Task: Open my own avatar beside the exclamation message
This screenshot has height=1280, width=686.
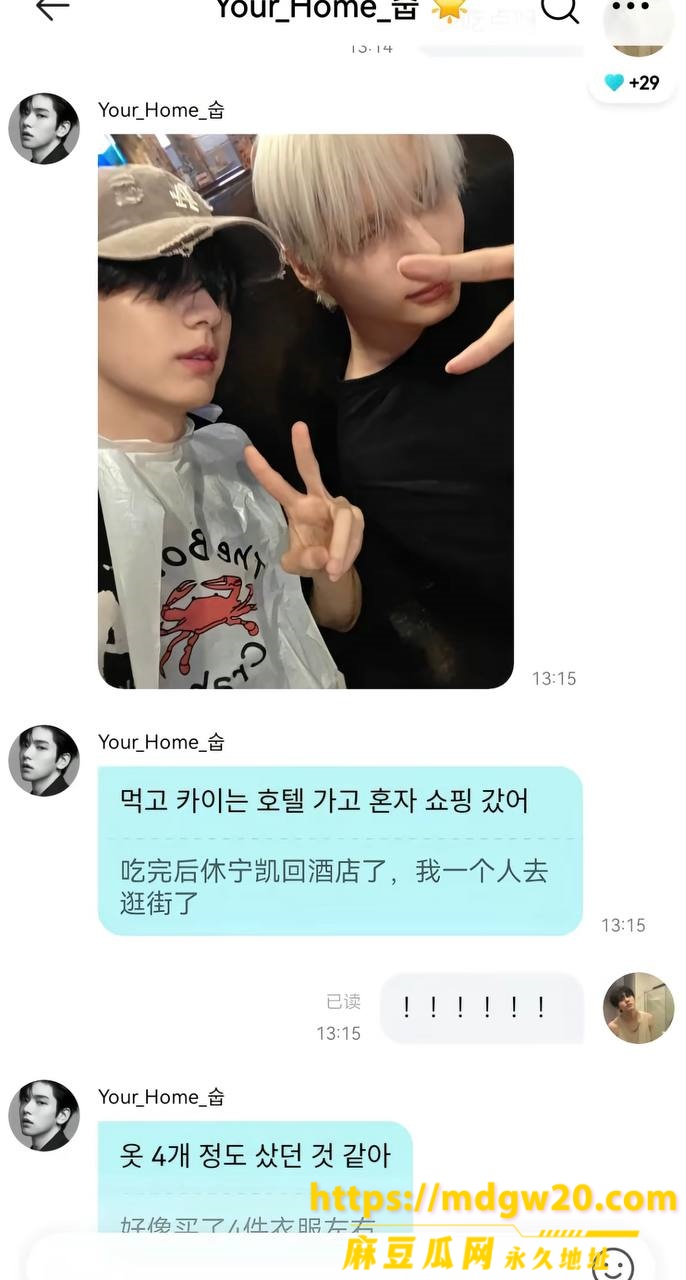Action: [x=639, y=1008]
